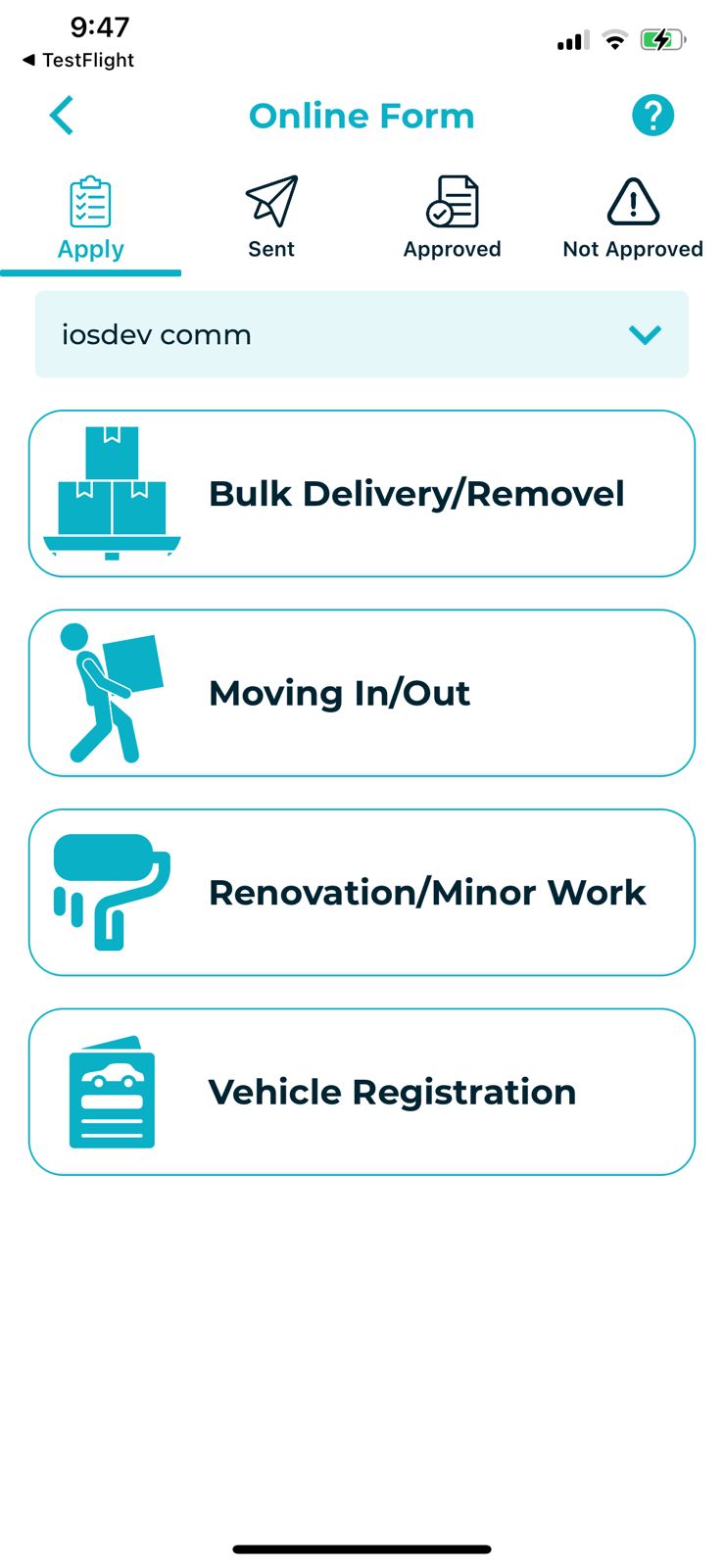Return to TestFlight from the status bar

click(x=78, y=60)
